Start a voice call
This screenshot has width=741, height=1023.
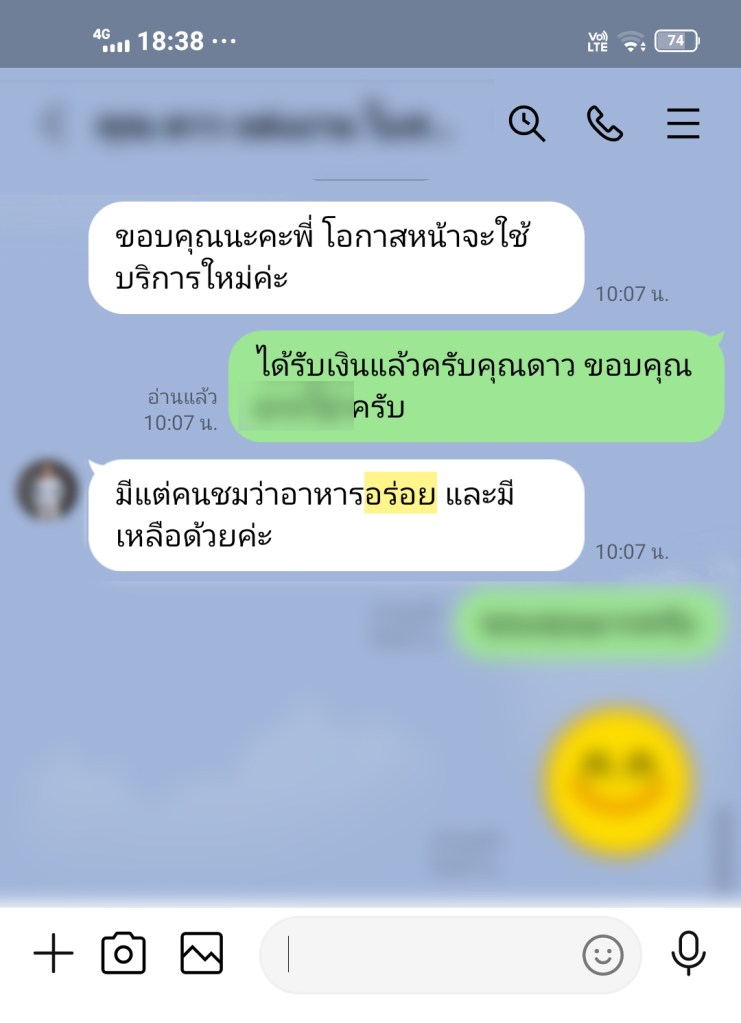[x=604, y=123]
